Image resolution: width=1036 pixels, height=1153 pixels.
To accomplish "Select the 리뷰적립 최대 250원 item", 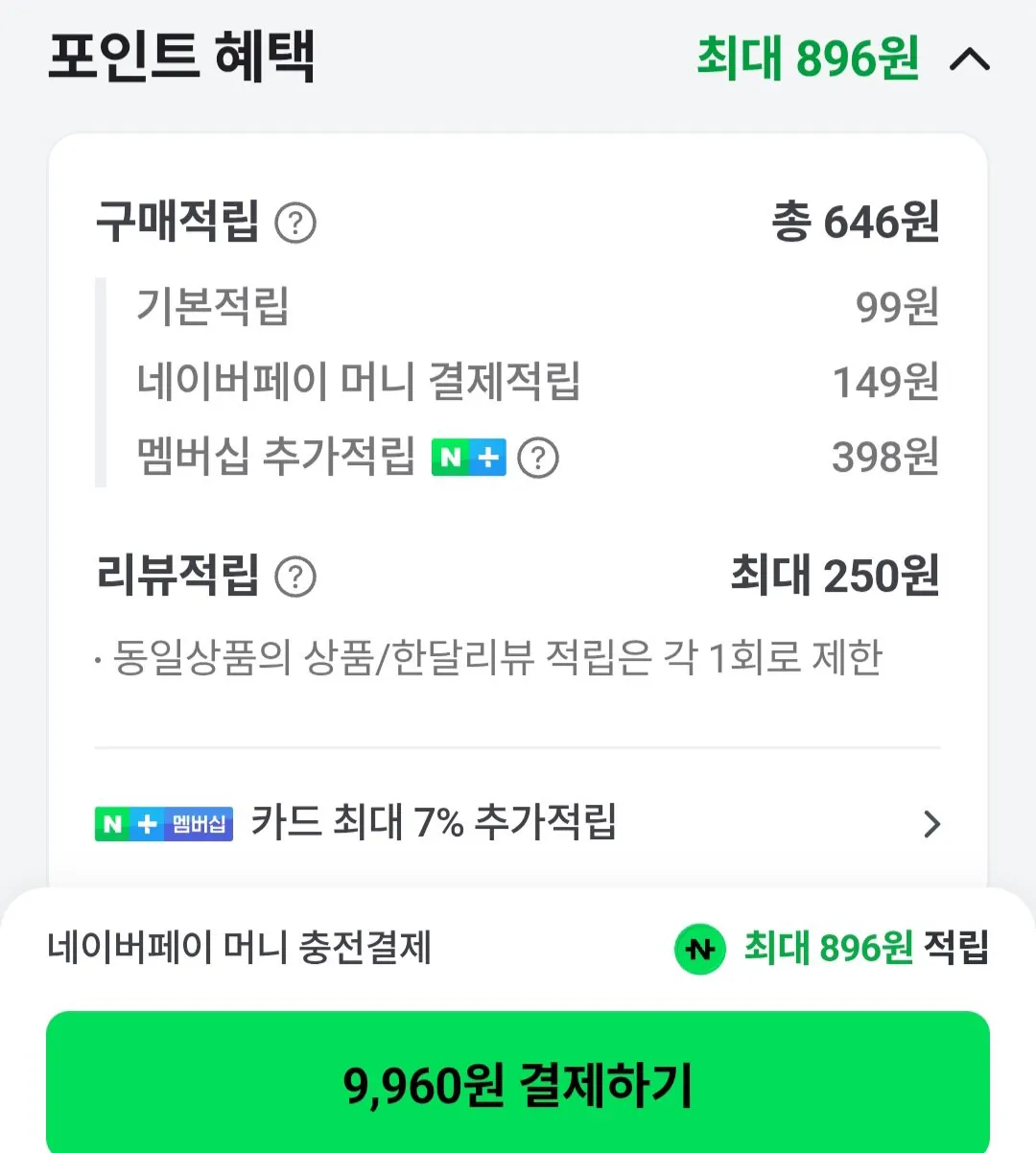I will pos(518,576).
